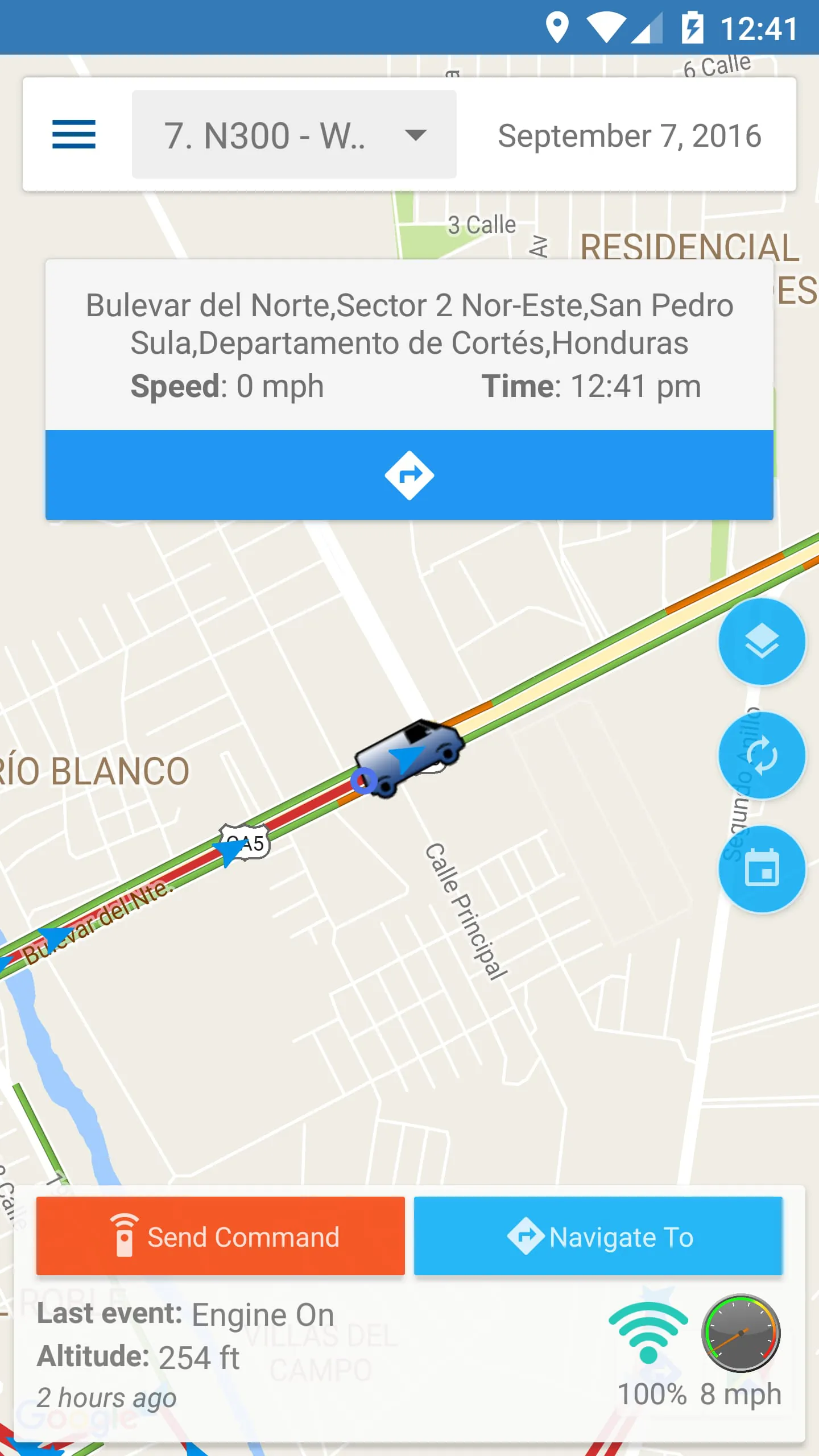
Task: Open the calendar history button
Action: tap(762, 869)
